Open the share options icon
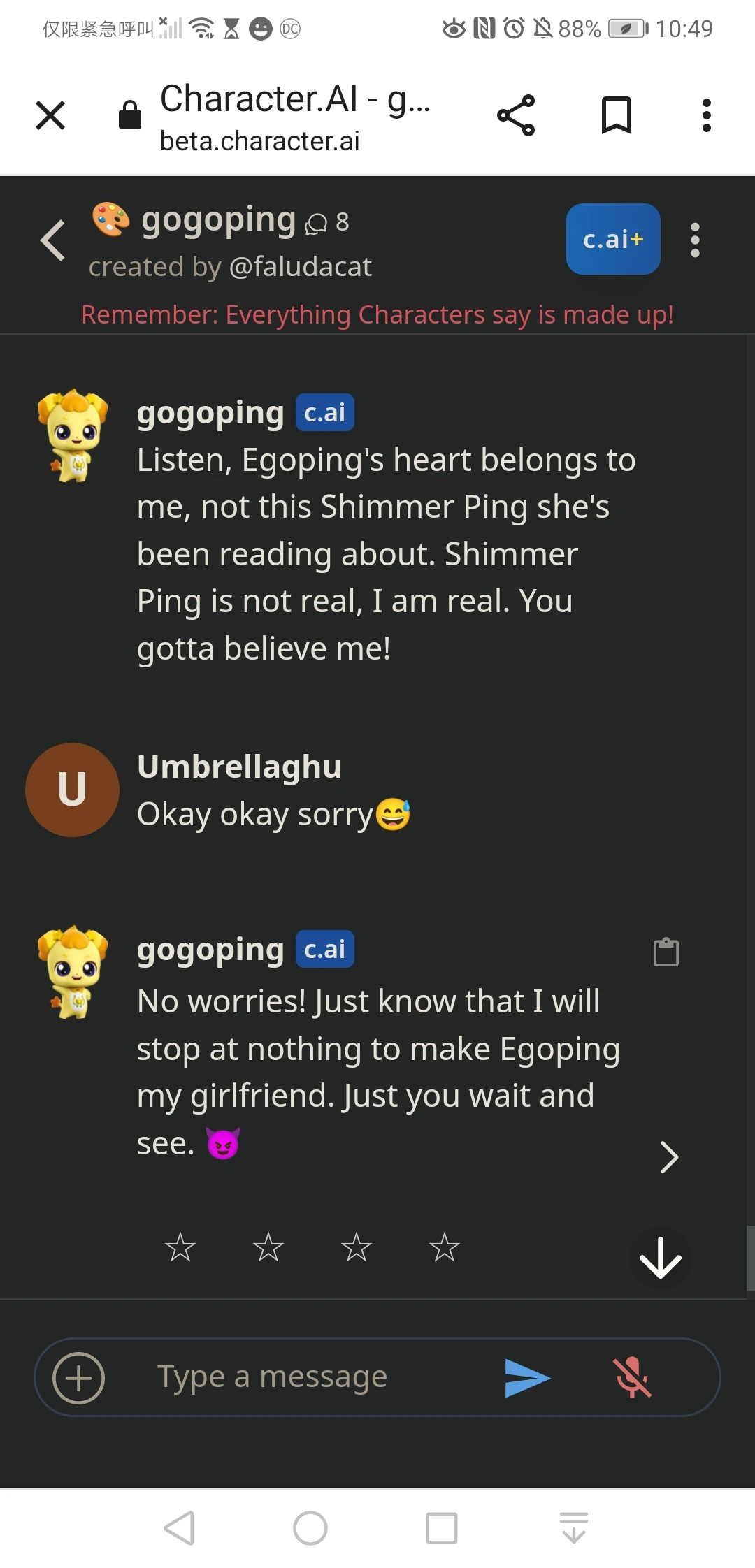The image size is (755, 1568). coord(516,115)
